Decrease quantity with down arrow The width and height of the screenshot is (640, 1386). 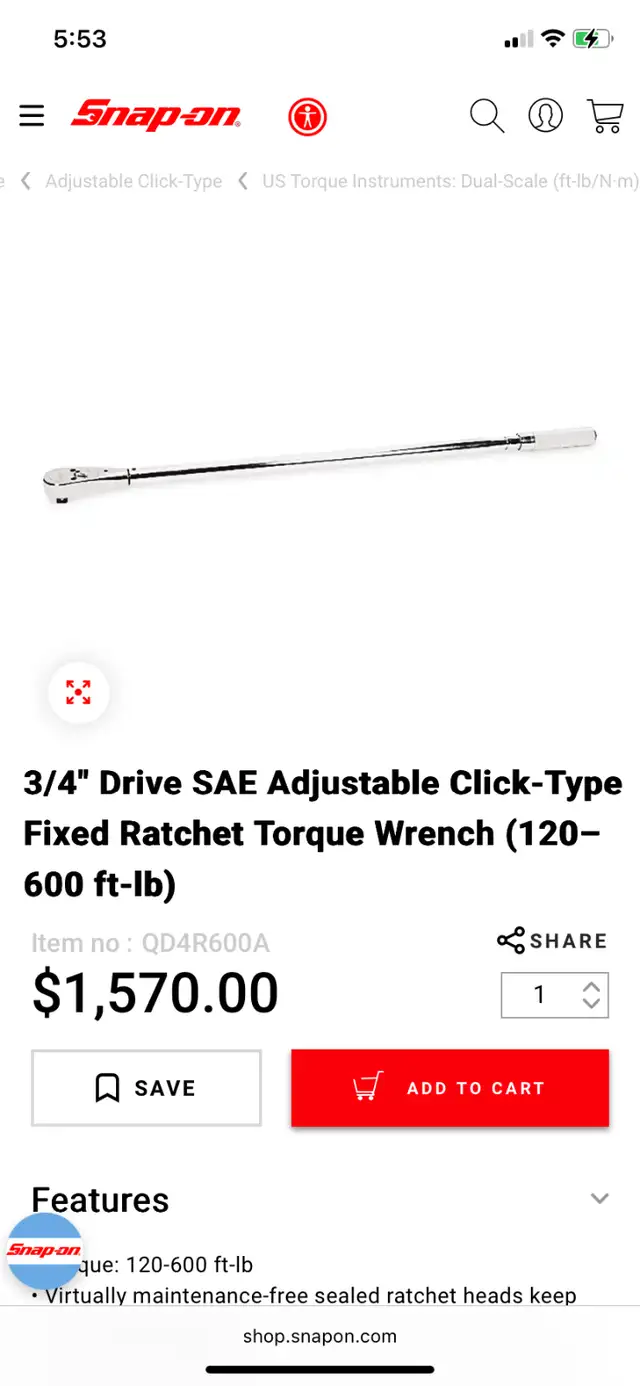(x=591, y=1003)
